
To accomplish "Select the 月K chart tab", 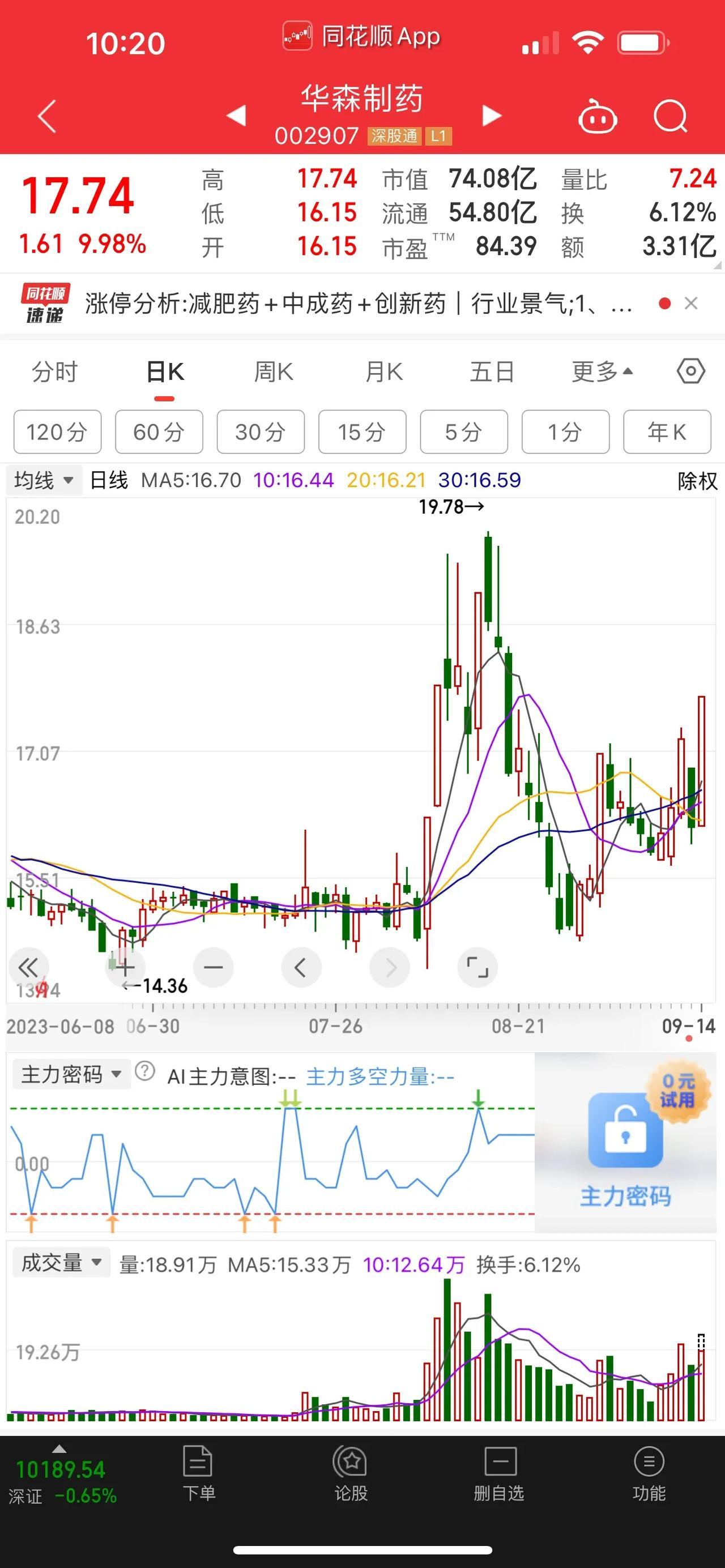I will 383,371.
